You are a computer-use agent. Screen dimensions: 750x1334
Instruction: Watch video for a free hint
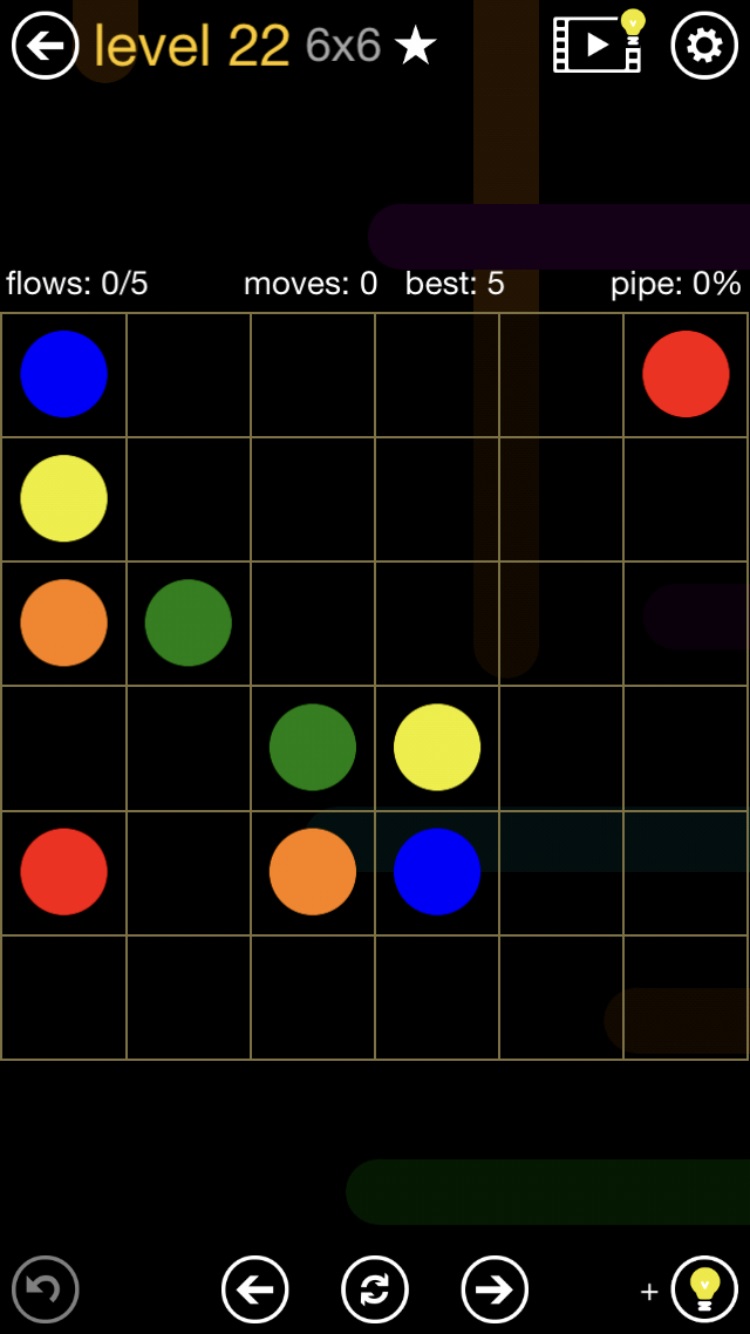598,43
